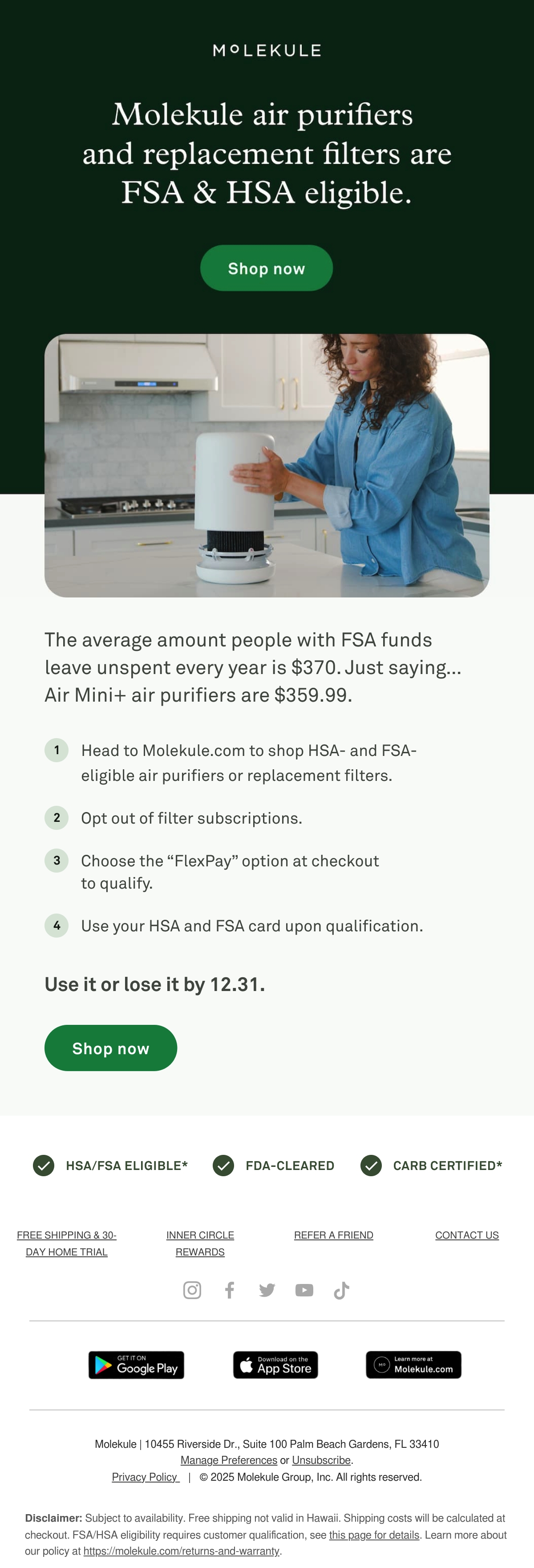Open "this page for details" link
This screenshot has width=534, height=1568.
point(374,1535)
